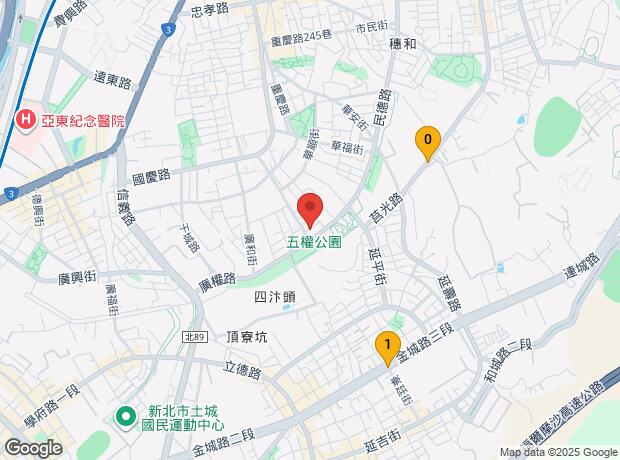Viewport: 620px width, 460px height.
Task: Select the red location pin near 五權公園
Action: tap(310, 208)
